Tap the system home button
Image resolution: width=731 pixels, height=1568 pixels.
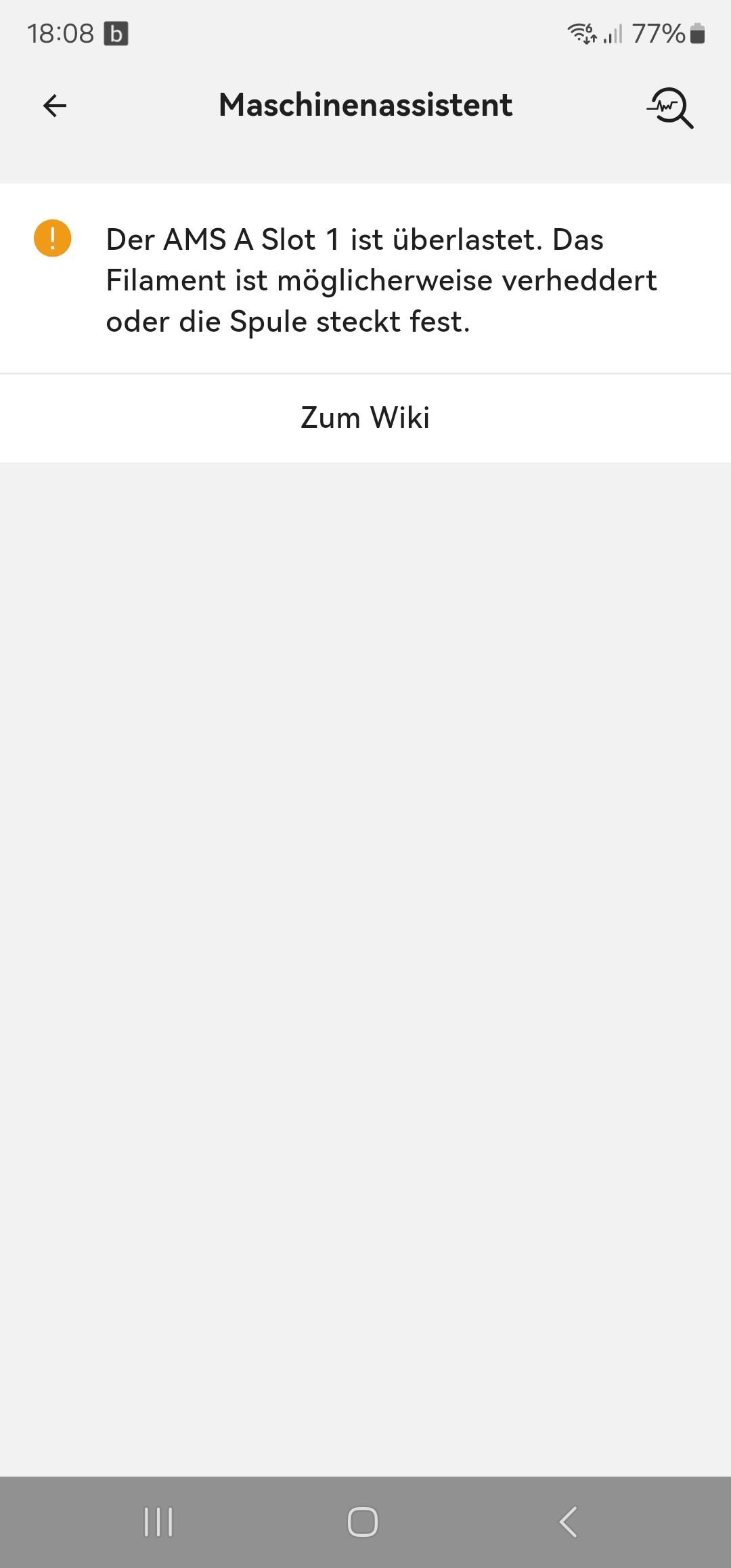363,1522
